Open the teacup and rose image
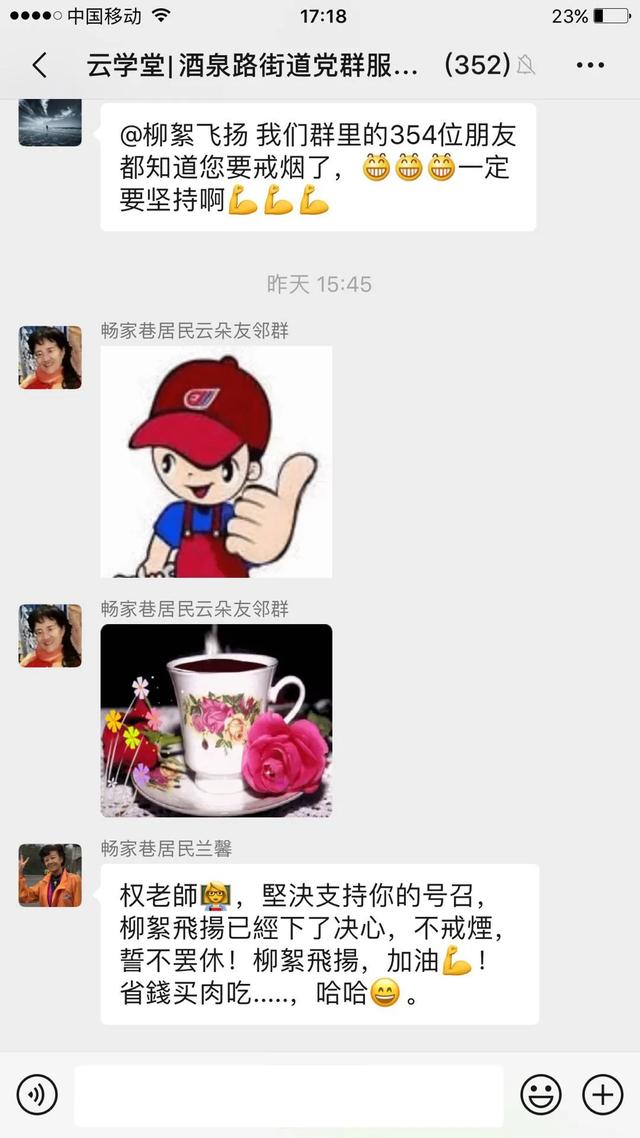Image resolution: width=640 pixels, height=1138 pixels. pos(216,720)
